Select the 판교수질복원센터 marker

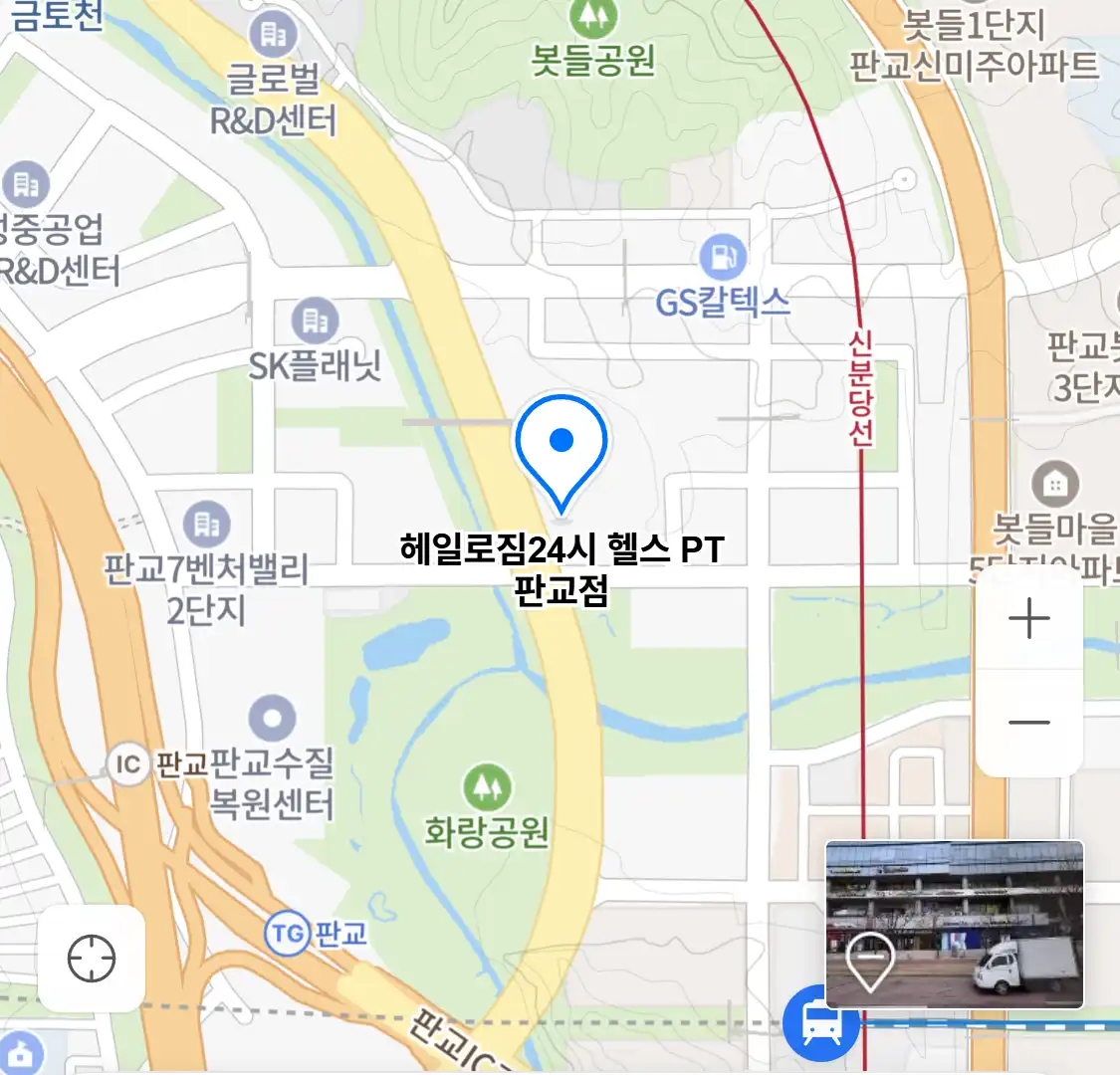(272, 719)
